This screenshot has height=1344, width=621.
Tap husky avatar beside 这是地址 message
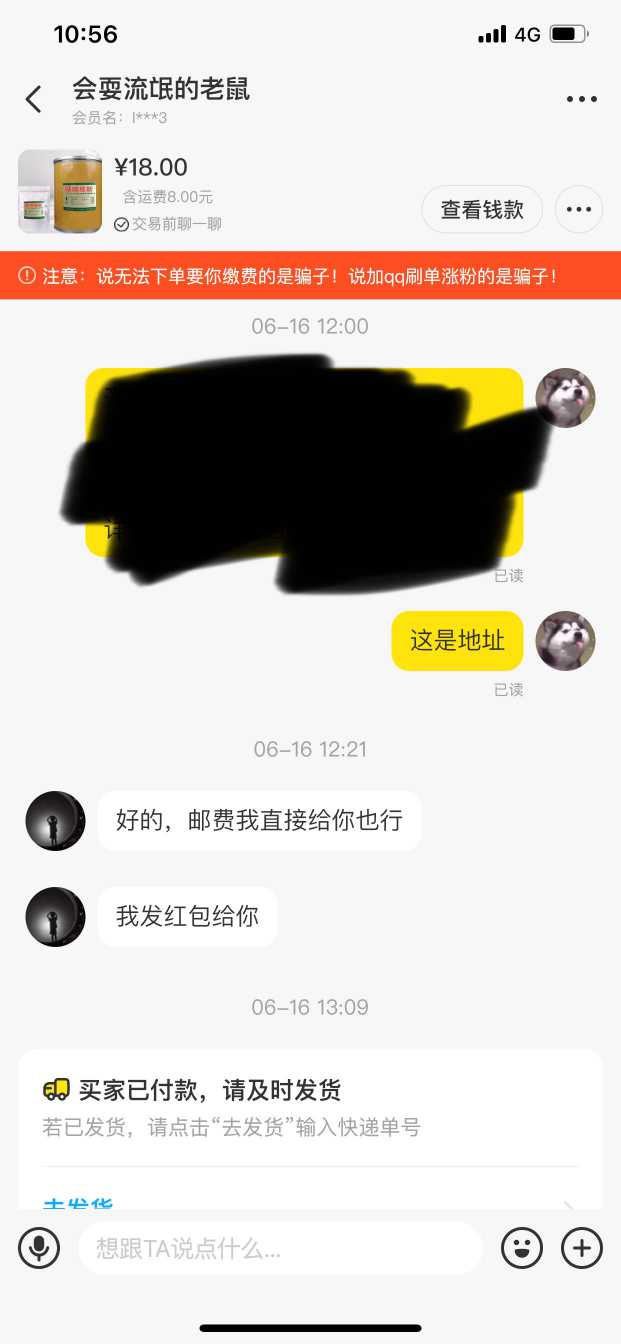(x=565, y=641)
